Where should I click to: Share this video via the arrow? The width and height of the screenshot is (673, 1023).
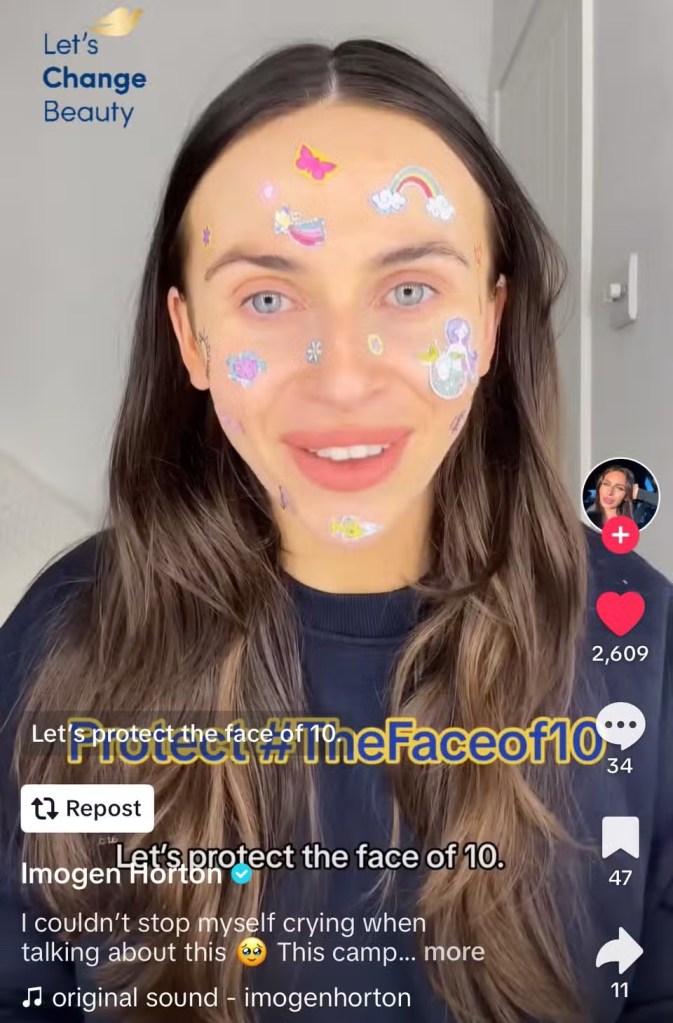pos(620,949)
